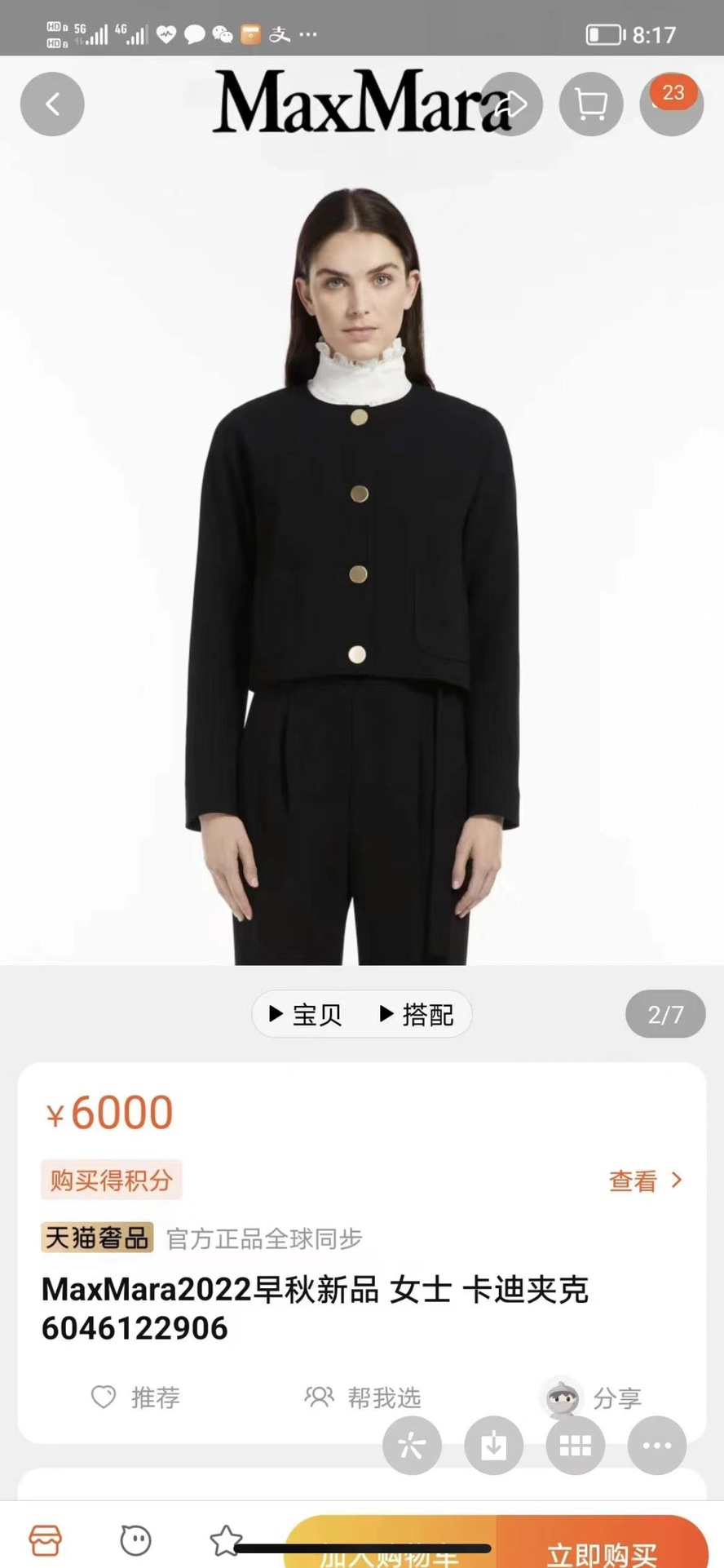Viewport: 724px width, 1568px height.
Task: Contact customer service icon
Action: pos(135,1540)
